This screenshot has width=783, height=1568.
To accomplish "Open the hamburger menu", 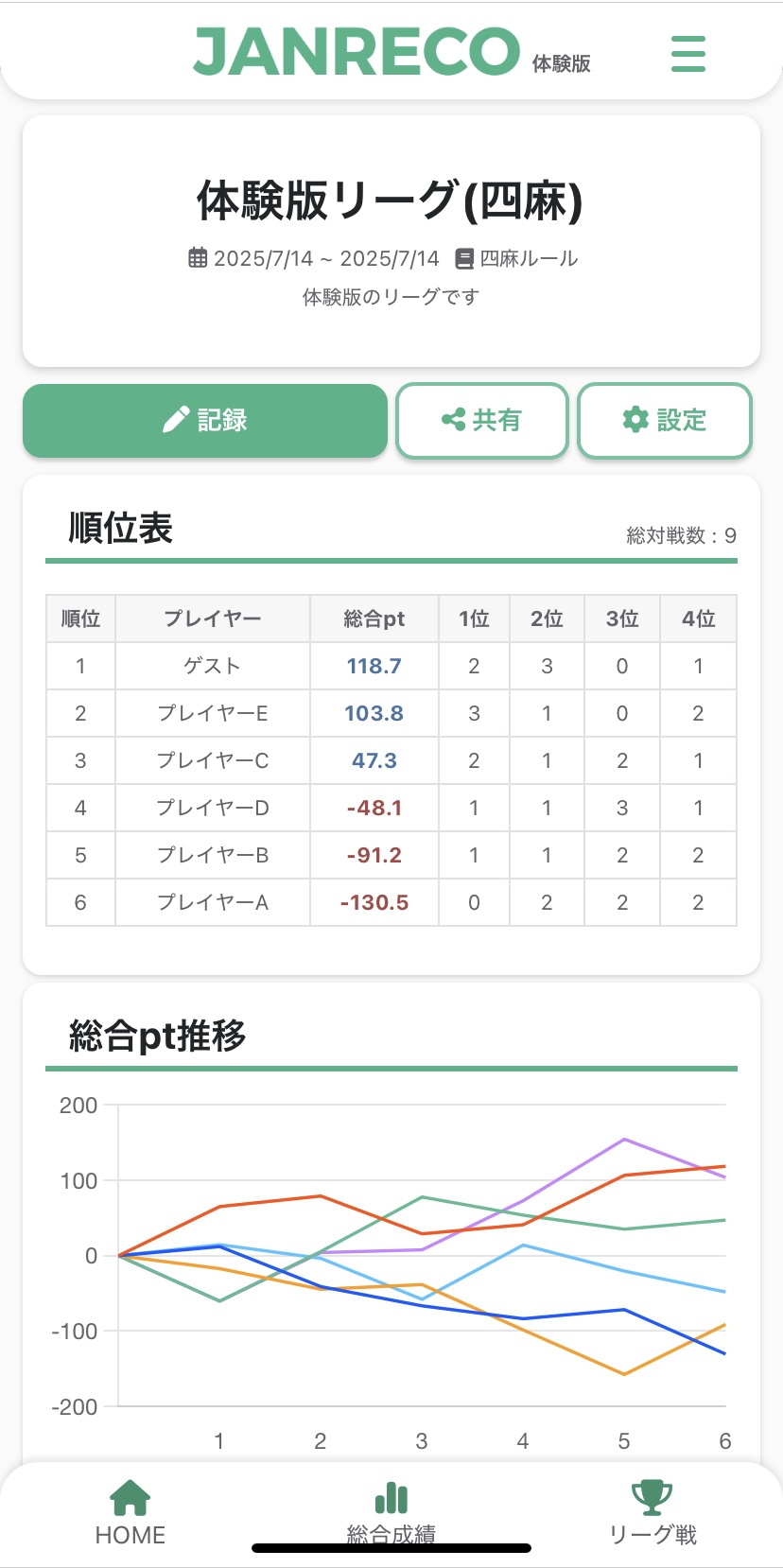I will tap(687, 54).
